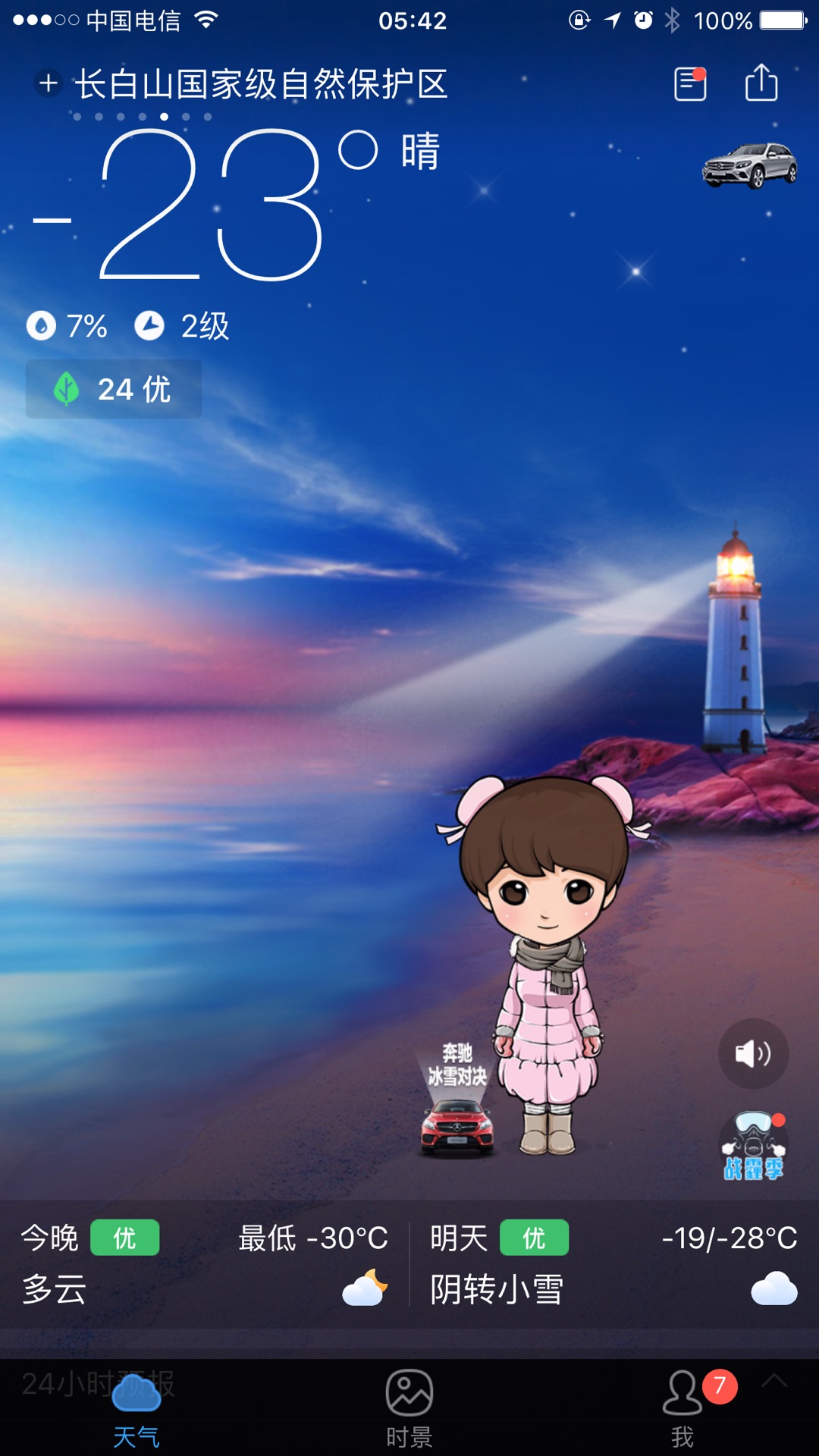Play the voice weather broadcast
The height and width of the screenshot is (1456, 819).
click(x=753, y=1053)
